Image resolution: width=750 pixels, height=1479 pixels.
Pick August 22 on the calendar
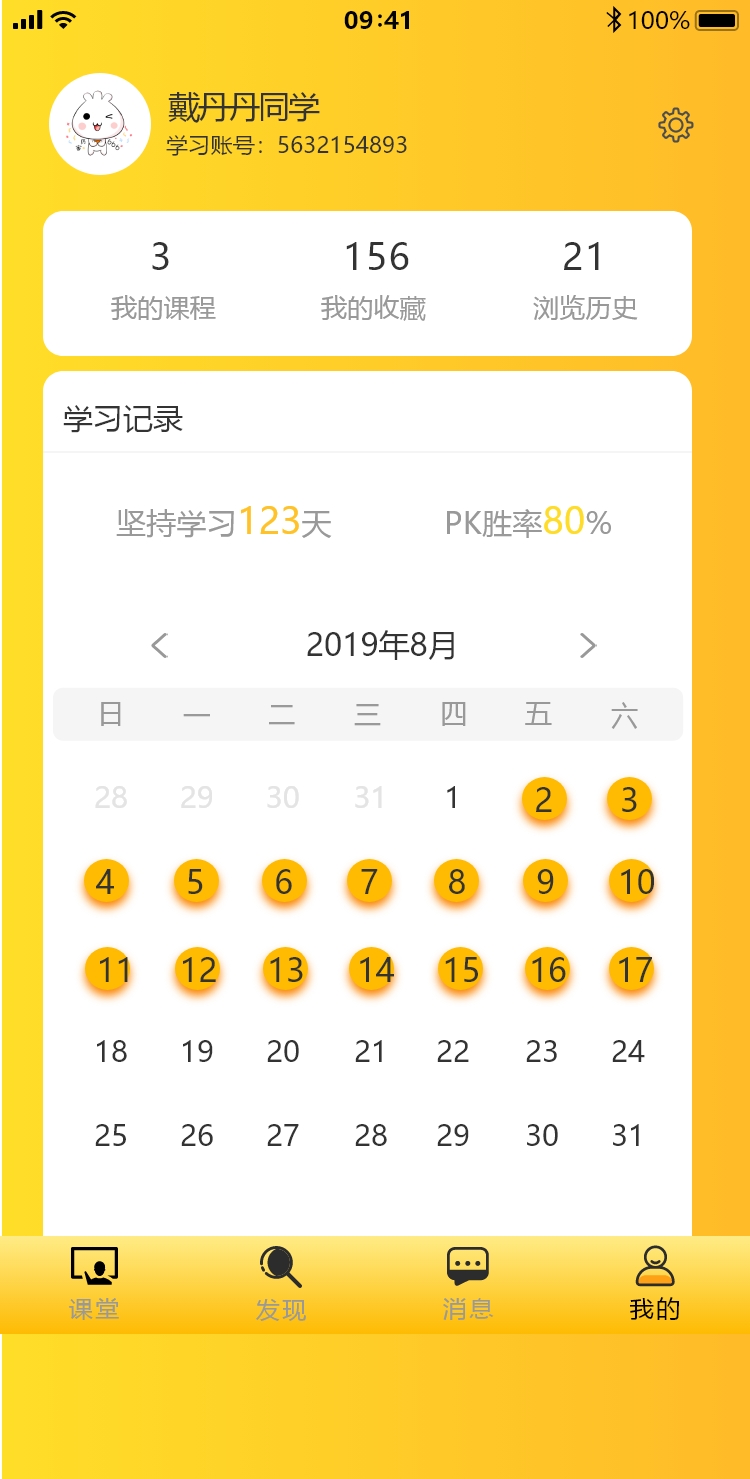tap(453, 1051)
